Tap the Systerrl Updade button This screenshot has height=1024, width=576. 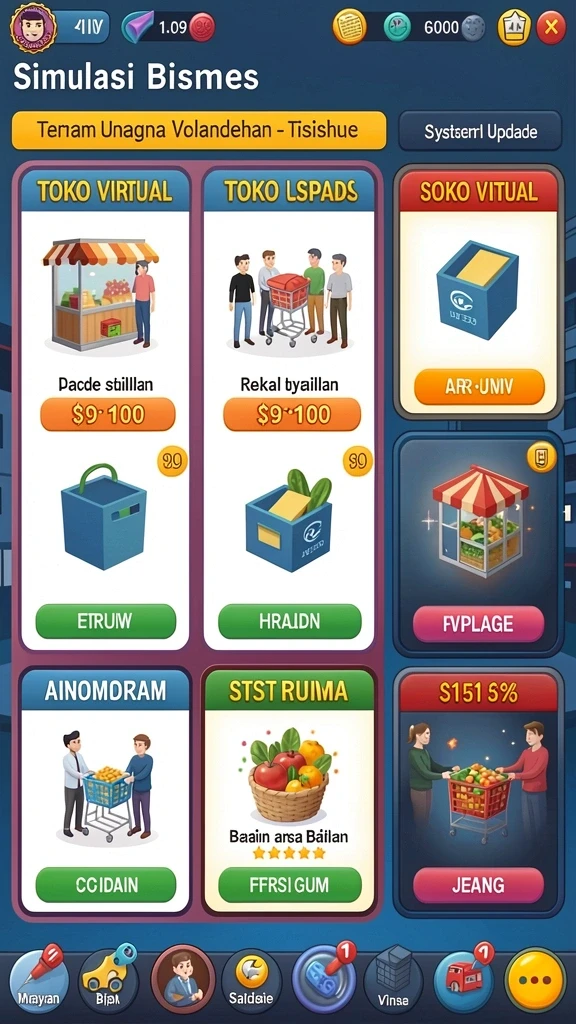pyautogui.click(x=480, y=131)
